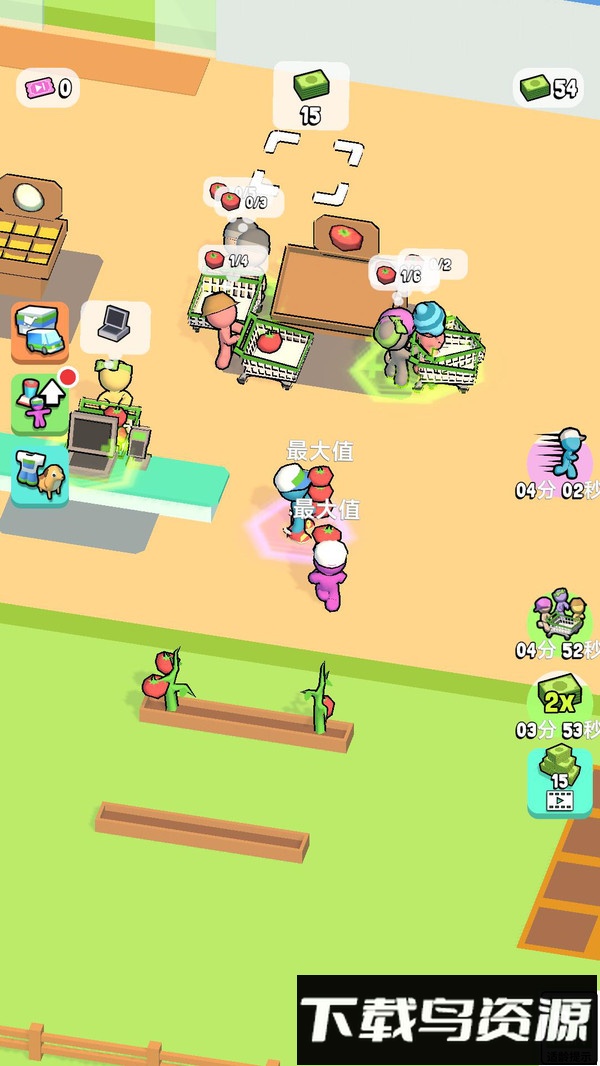Tap the 2x cash multiplier boost
Screen dimensions: 600x1066
[559, 697]
